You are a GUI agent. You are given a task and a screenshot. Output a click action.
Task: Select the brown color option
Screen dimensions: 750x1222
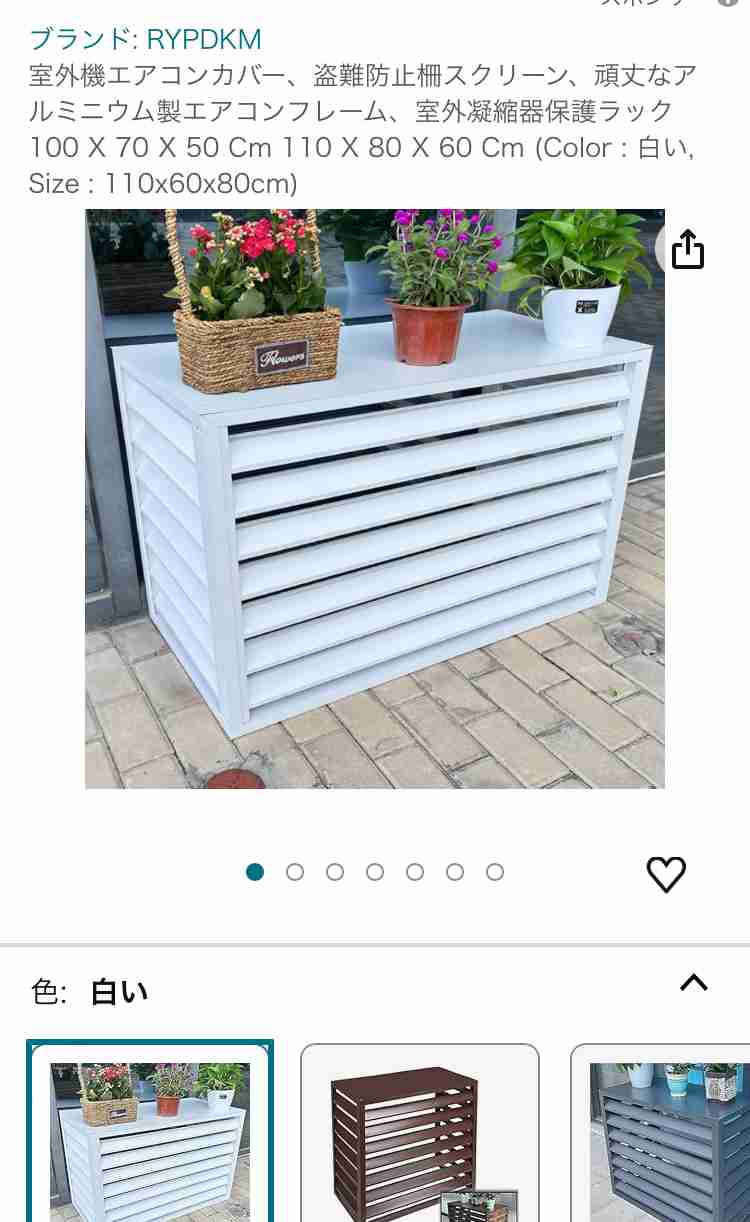420,1133
